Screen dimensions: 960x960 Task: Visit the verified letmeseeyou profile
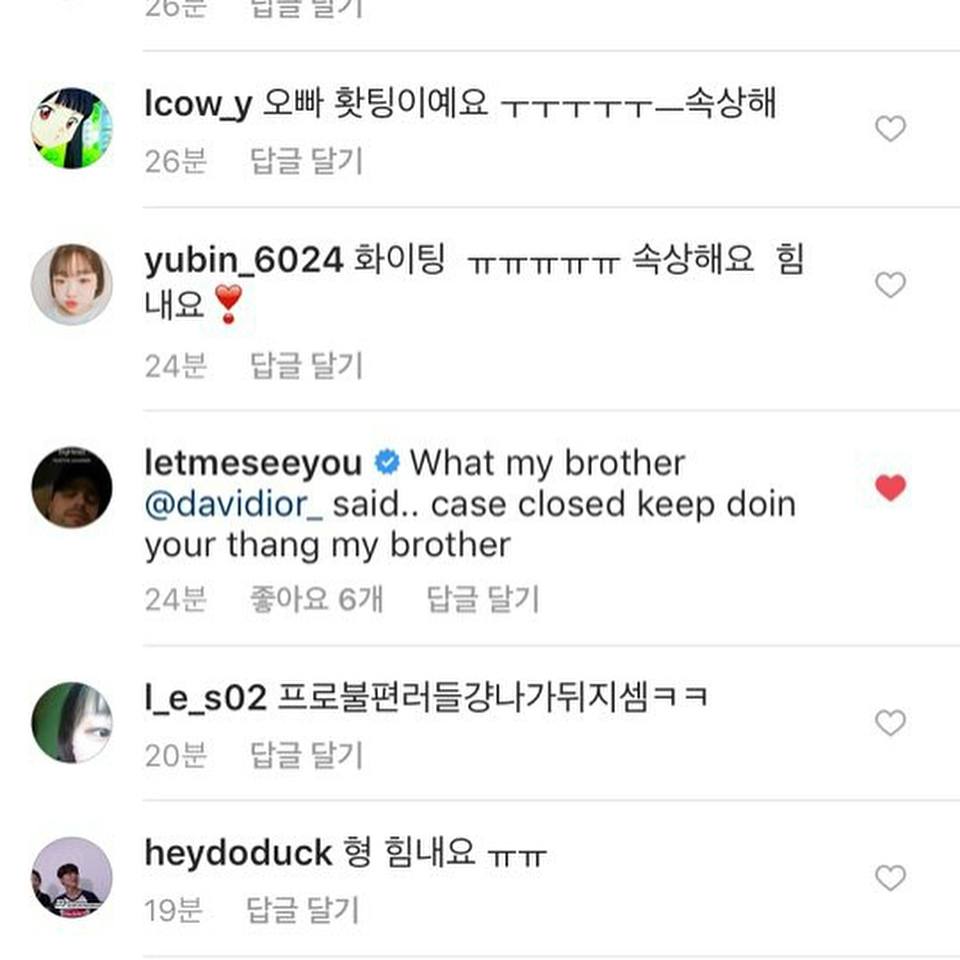(253, 464)
